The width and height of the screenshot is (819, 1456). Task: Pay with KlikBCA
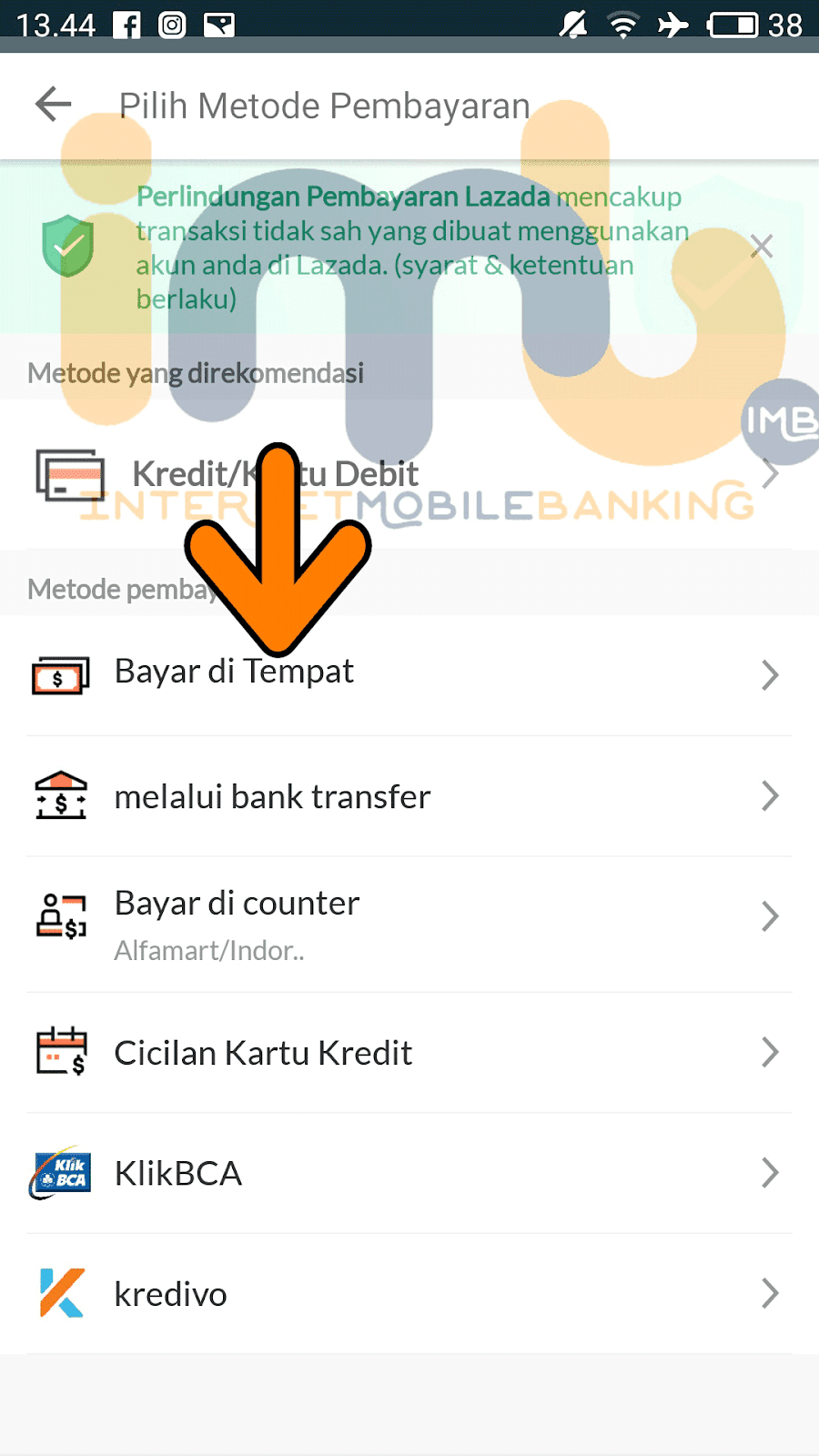pyautogui.click(x=409, y=1173)
